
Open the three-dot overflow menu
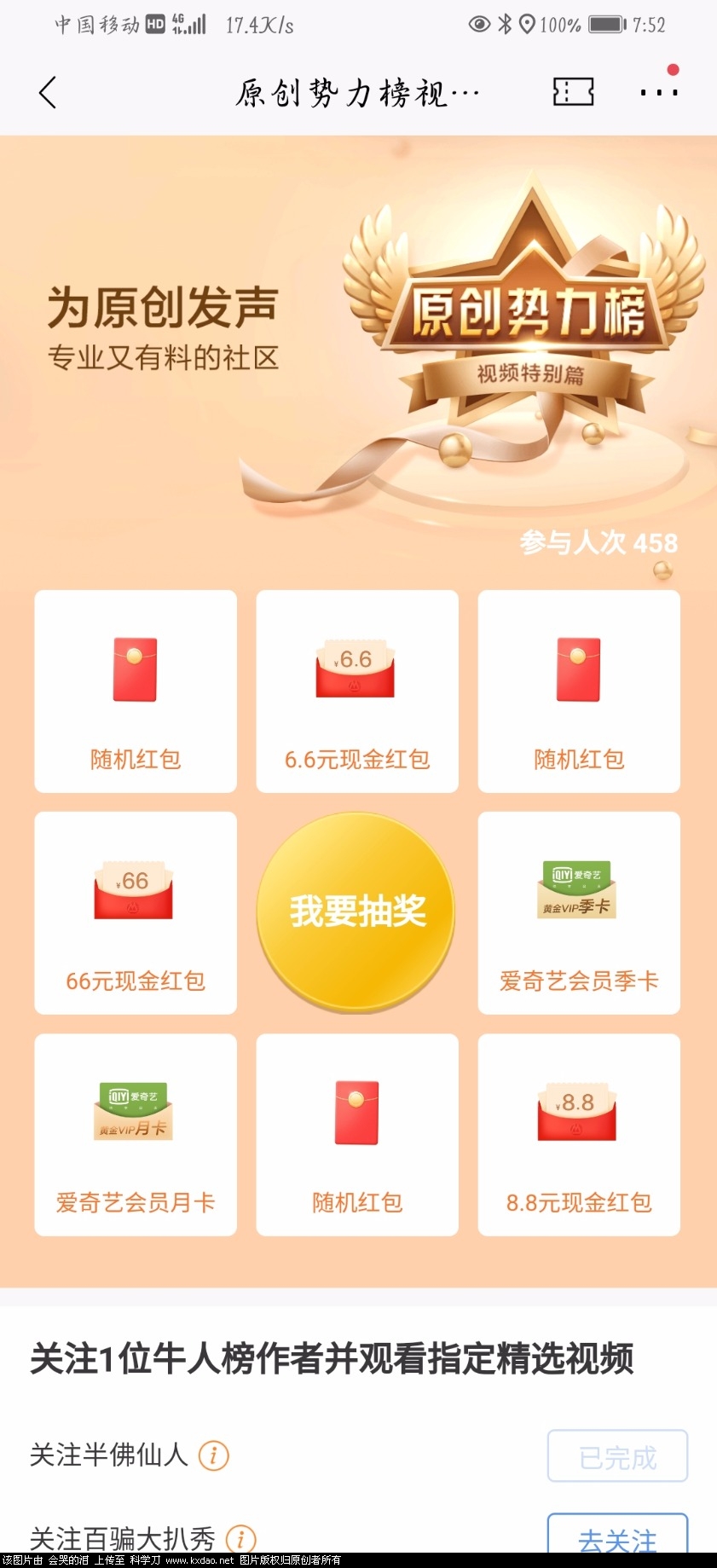coord(659,91)
